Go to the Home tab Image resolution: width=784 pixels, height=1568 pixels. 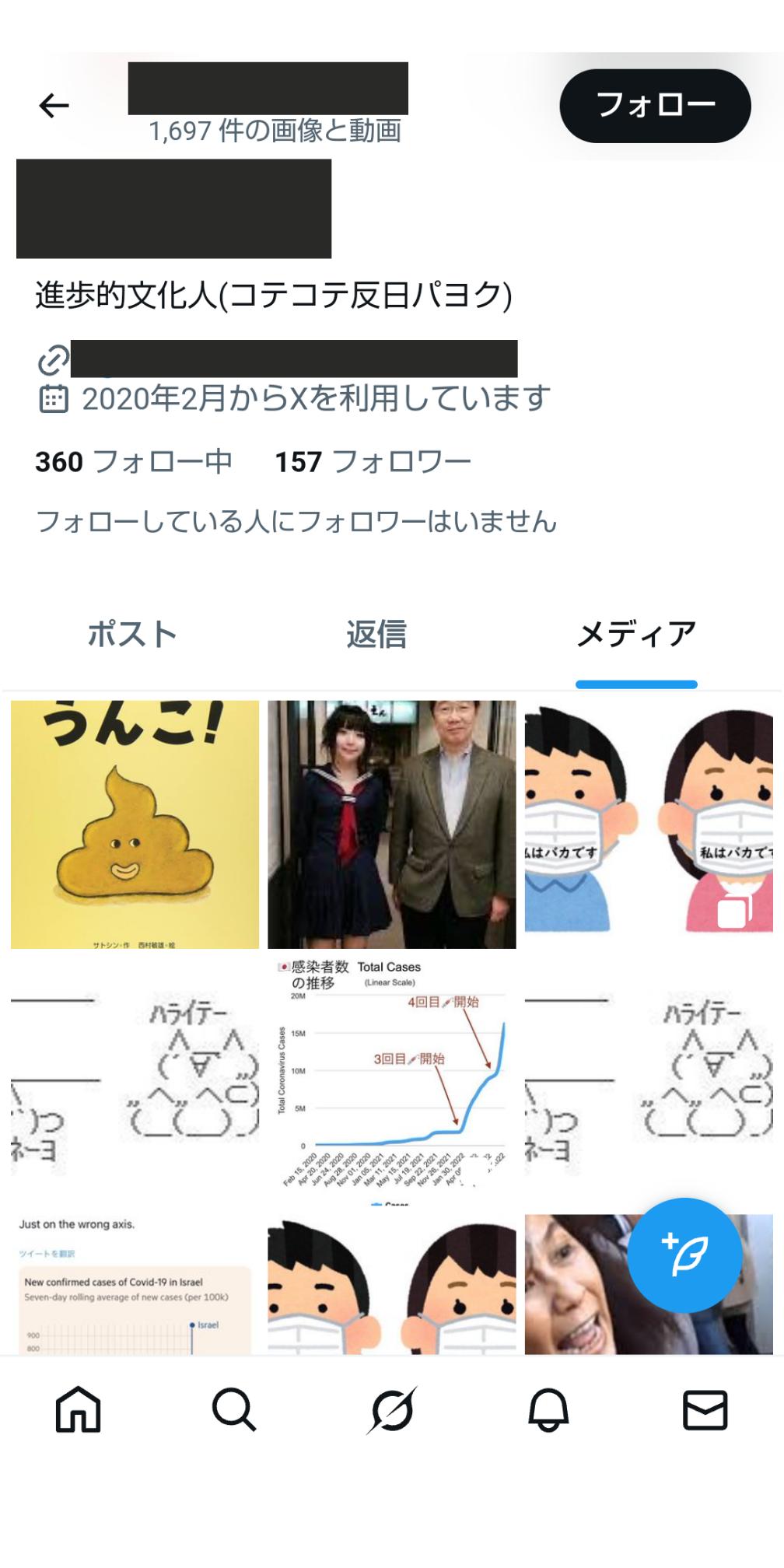(78, 1409)
